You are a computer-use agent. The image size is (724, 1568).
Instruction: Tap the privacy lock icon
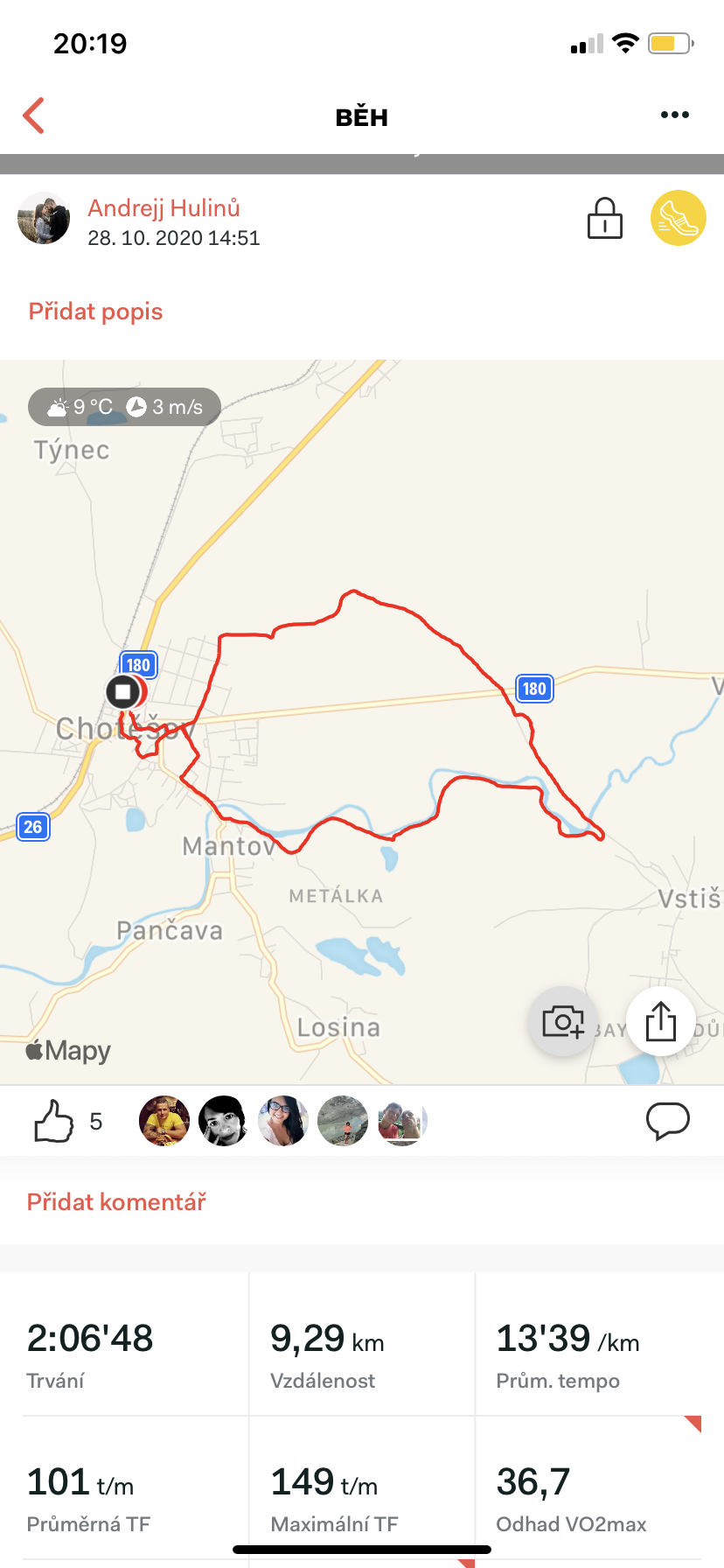pos(604,218)
